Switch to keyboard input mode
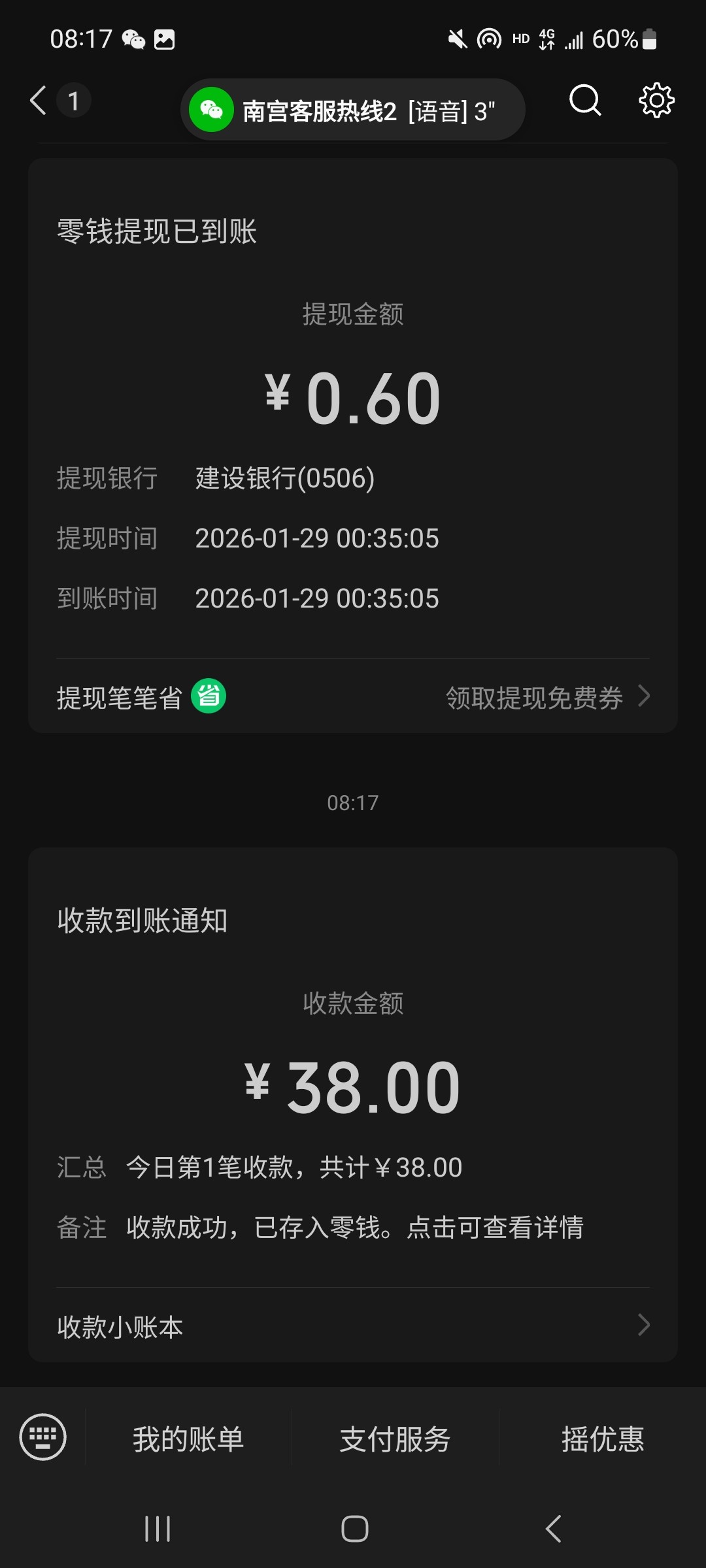Viewport: 706px width, 1568px height. (43, 1437)
